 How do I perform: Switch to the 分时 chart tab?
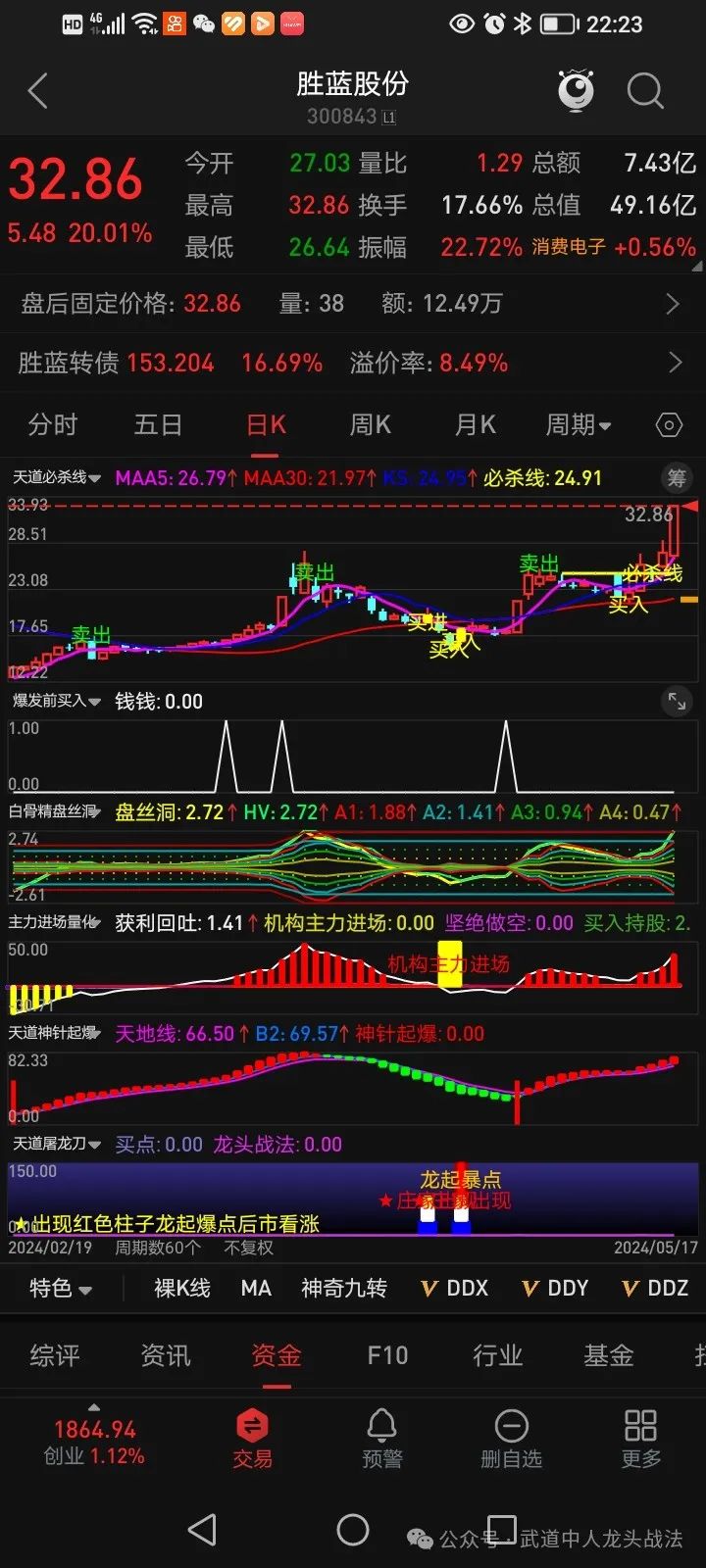pos(53,425)
